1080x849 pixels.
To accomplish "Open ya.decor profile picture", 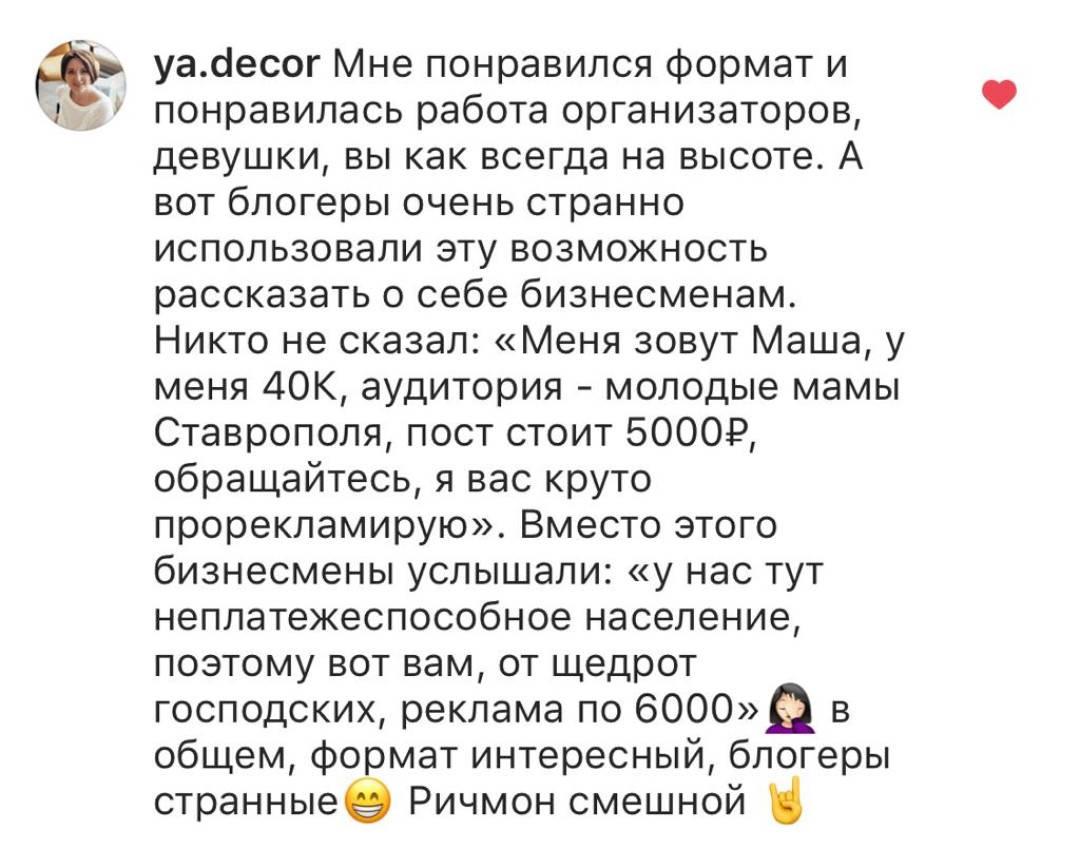I will (x=82, y=86).
